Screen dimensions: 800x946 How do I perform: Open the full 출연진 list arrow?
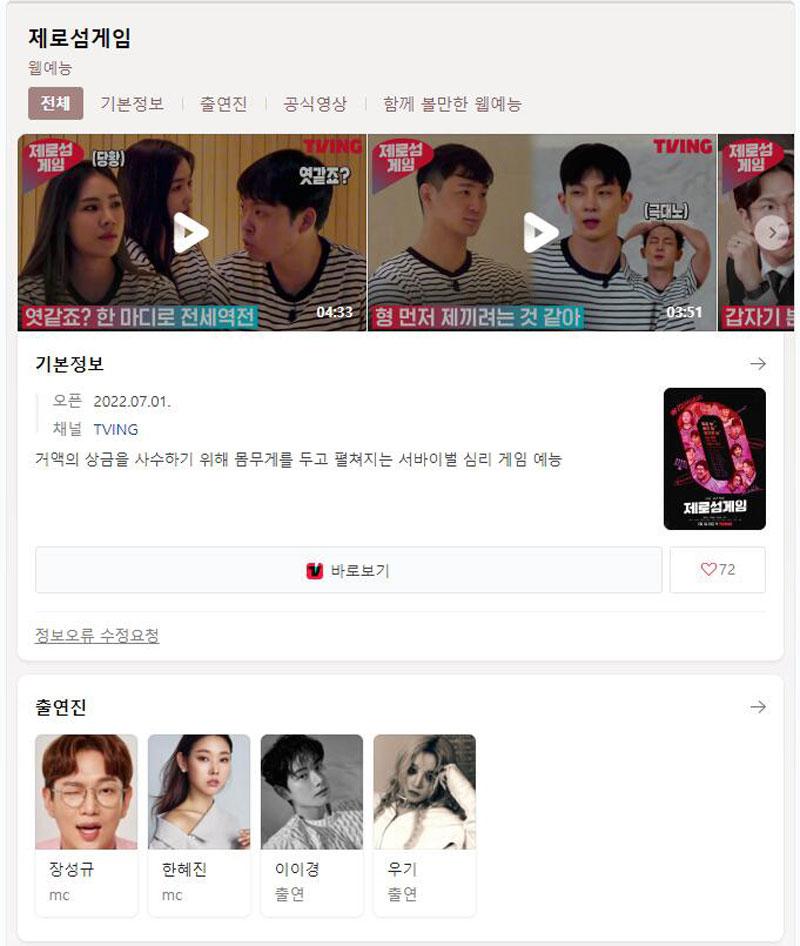[758, 707]
